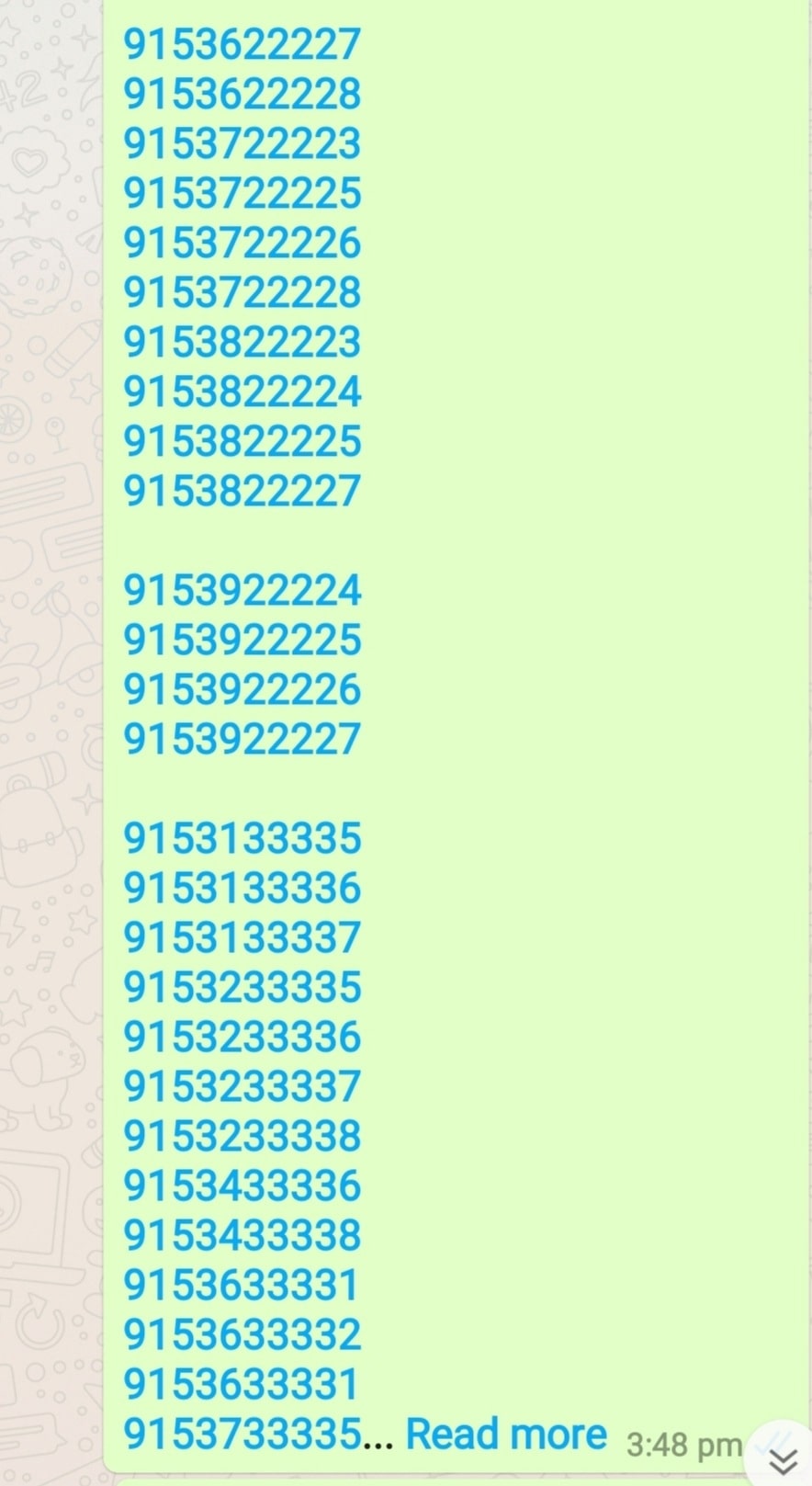
Task: Tap the number 9153633332
Action: click(242, 1335)
